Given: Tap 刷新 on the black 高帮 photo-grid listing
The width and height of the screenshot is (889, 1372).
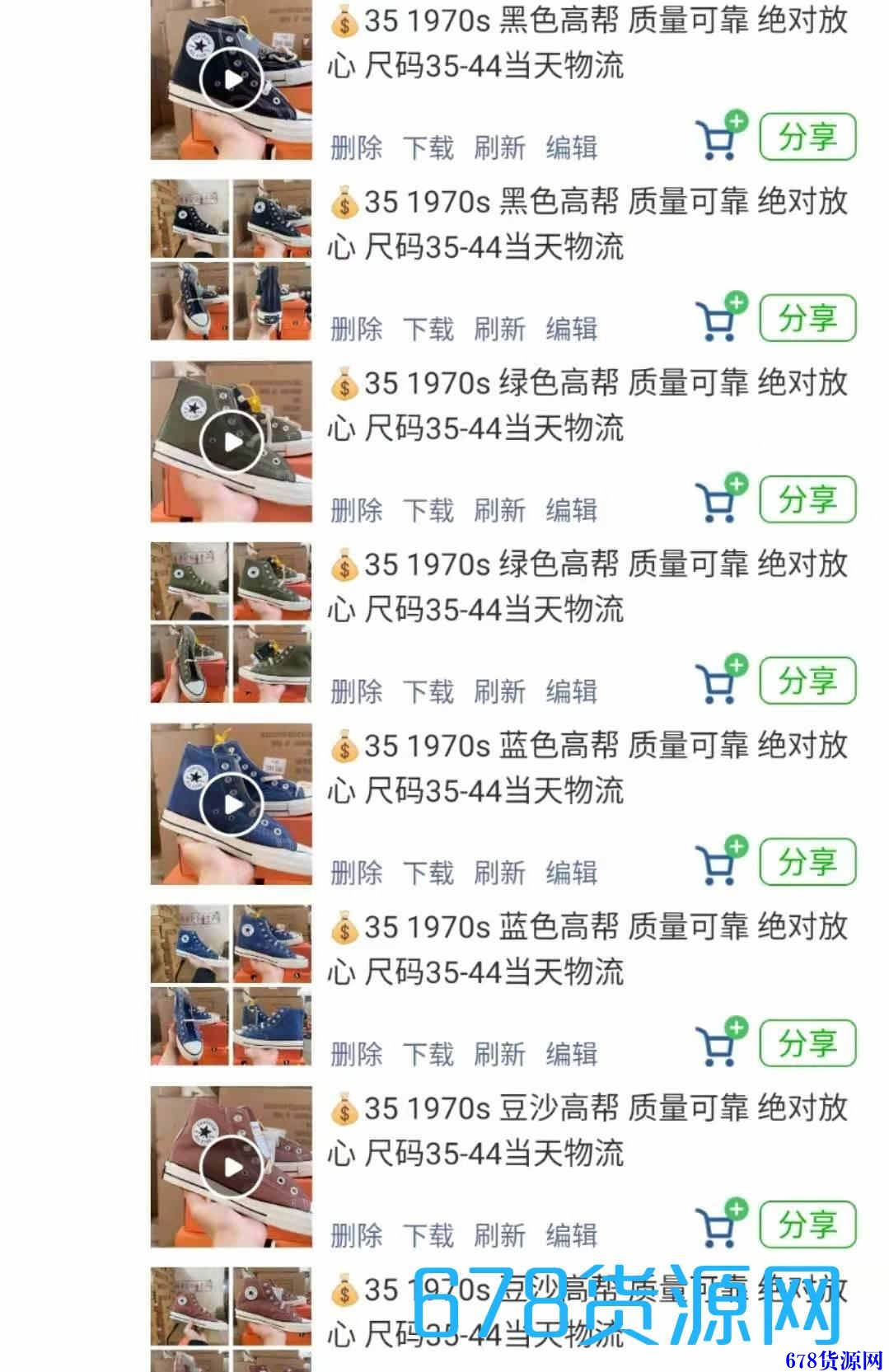Looking at the screenshot, I should (499, 329).
